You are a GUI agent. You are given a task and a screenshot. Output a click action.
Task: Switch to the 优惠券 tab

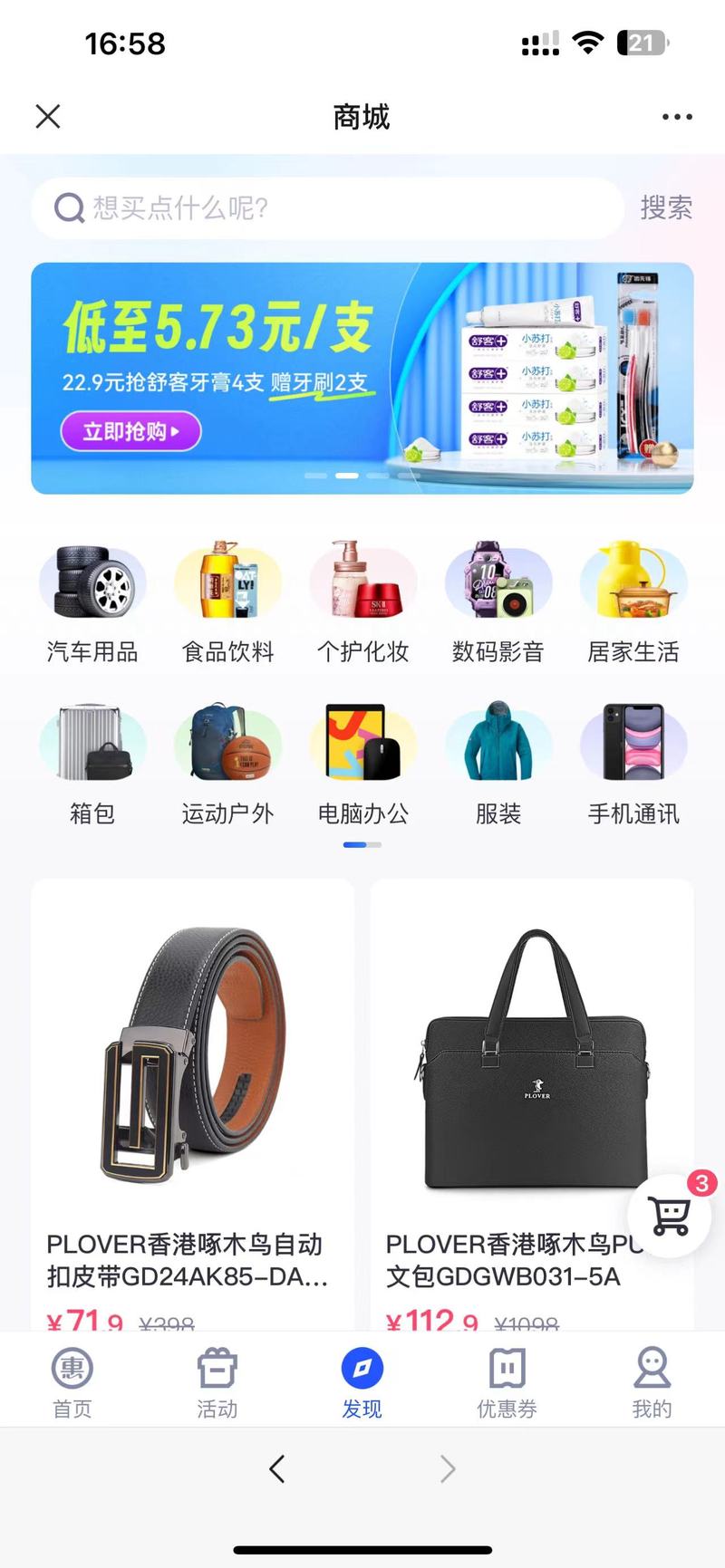tap(507, 1382)
